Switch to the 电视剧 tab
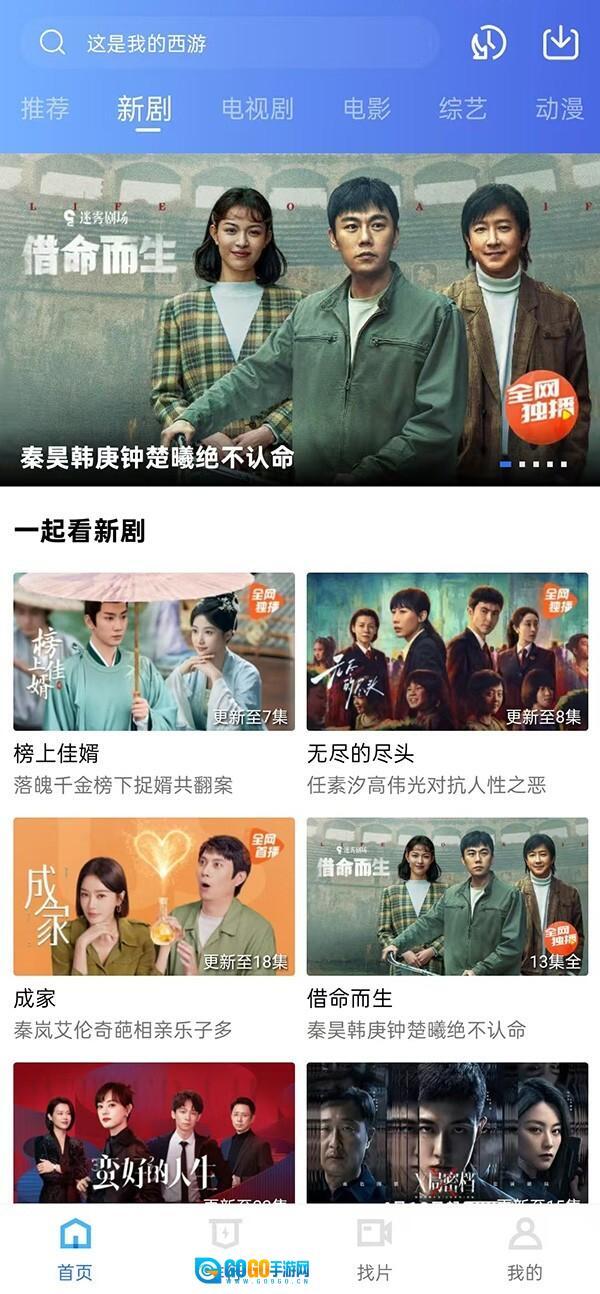Screen dimensions: 600x1294 tap(257, 109)
